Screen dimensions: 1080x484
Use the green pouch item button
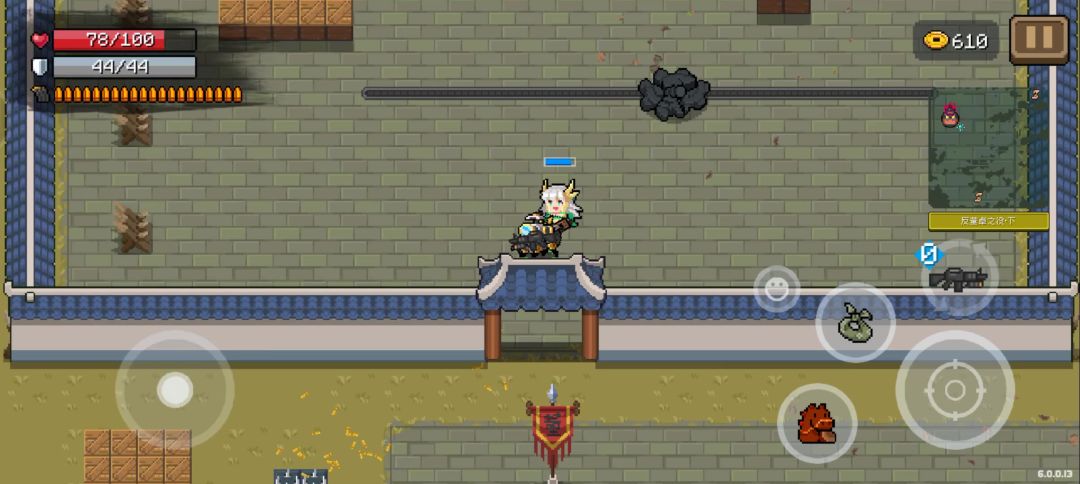pyautogui.click(x=855, y=323)
